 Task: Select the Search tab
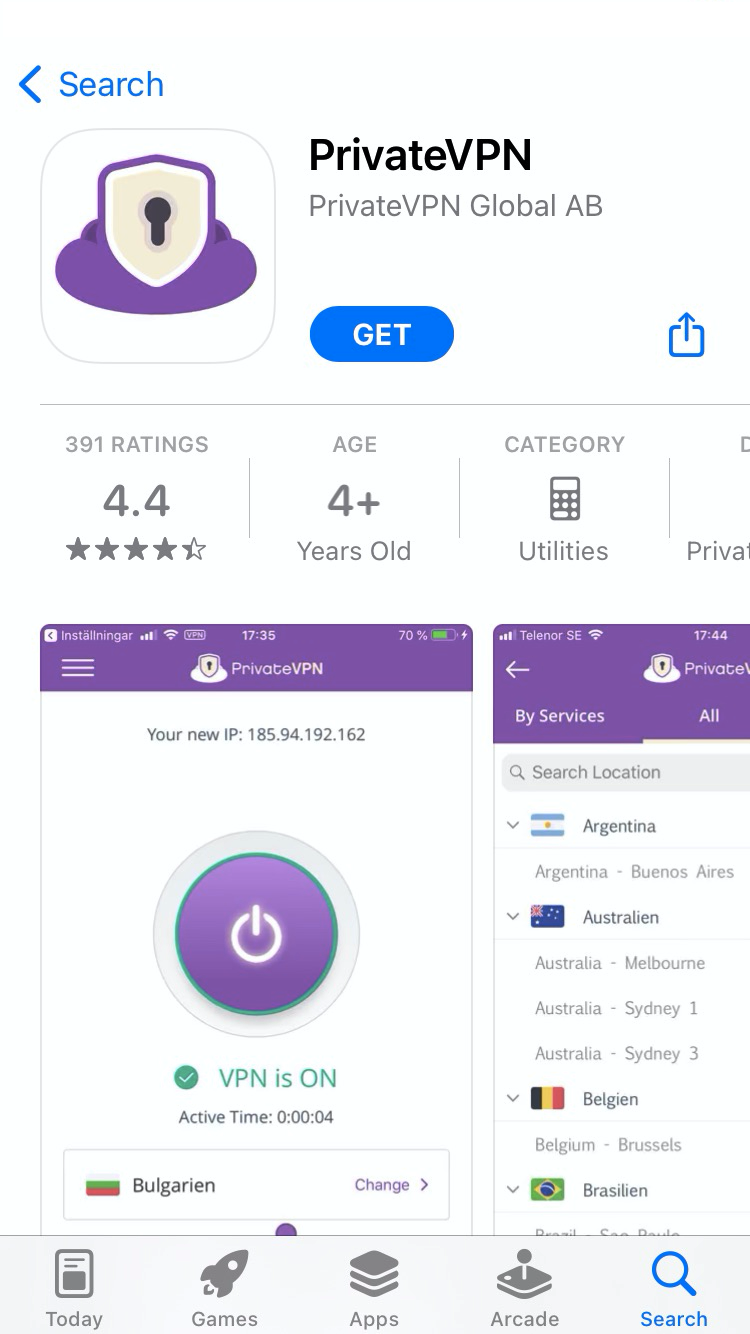(x=674, y=1288)
